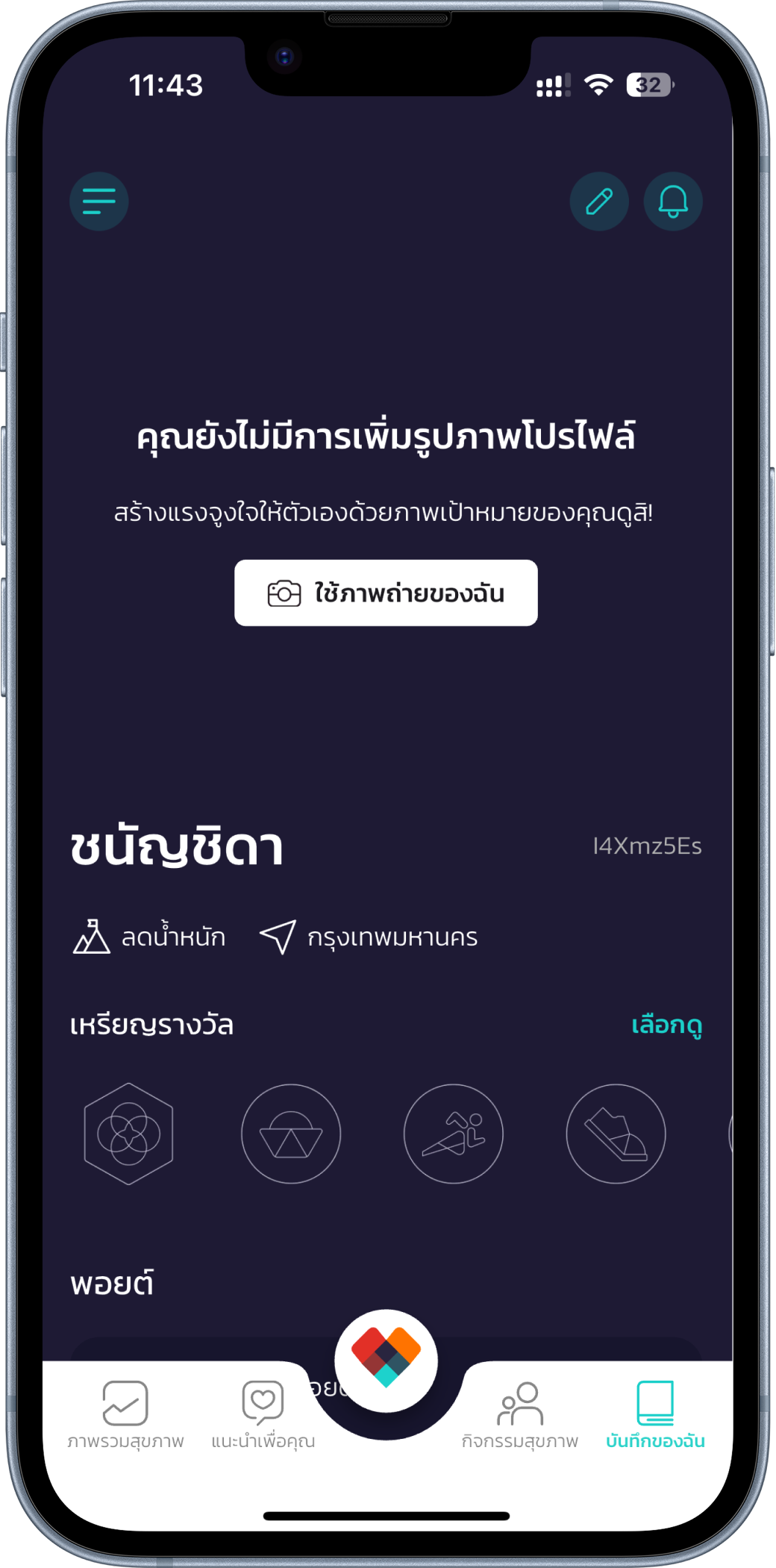The image size is (776, 1568).
Task: Open the notifications bell
Action: pos(672,202)
